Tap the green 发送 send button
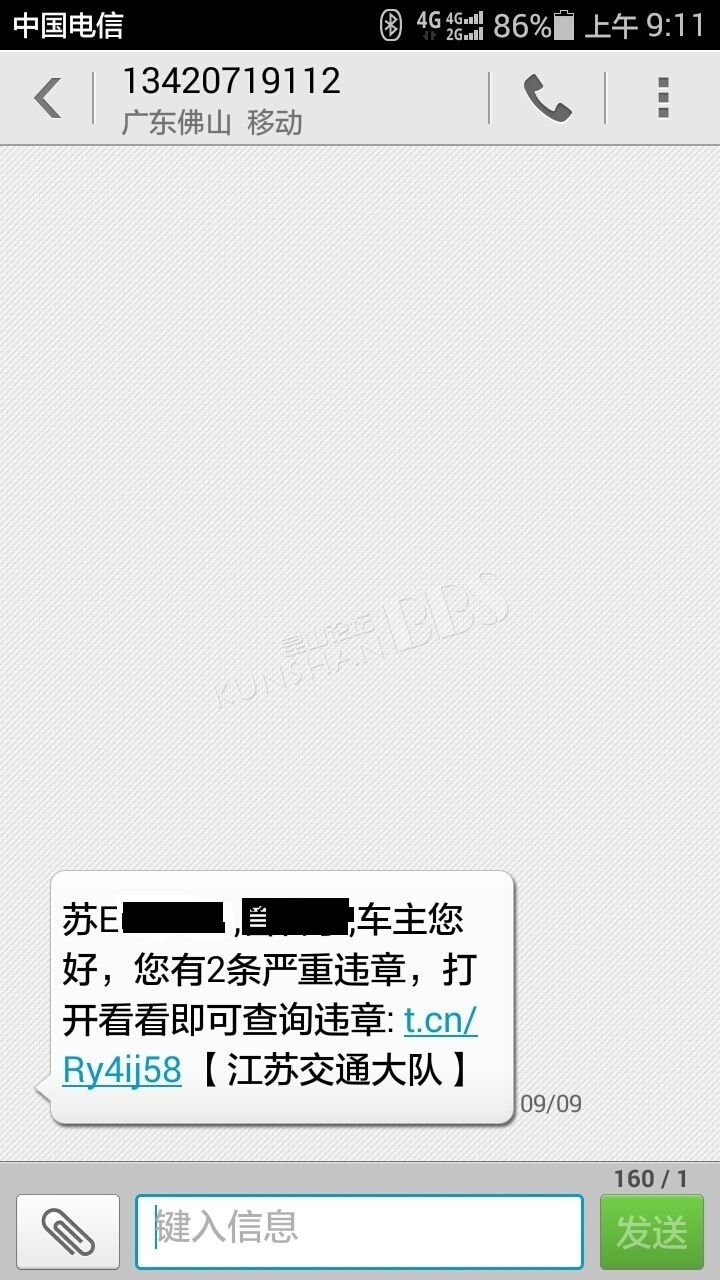Screen dimensions: 720x1280 (652, 1232)
